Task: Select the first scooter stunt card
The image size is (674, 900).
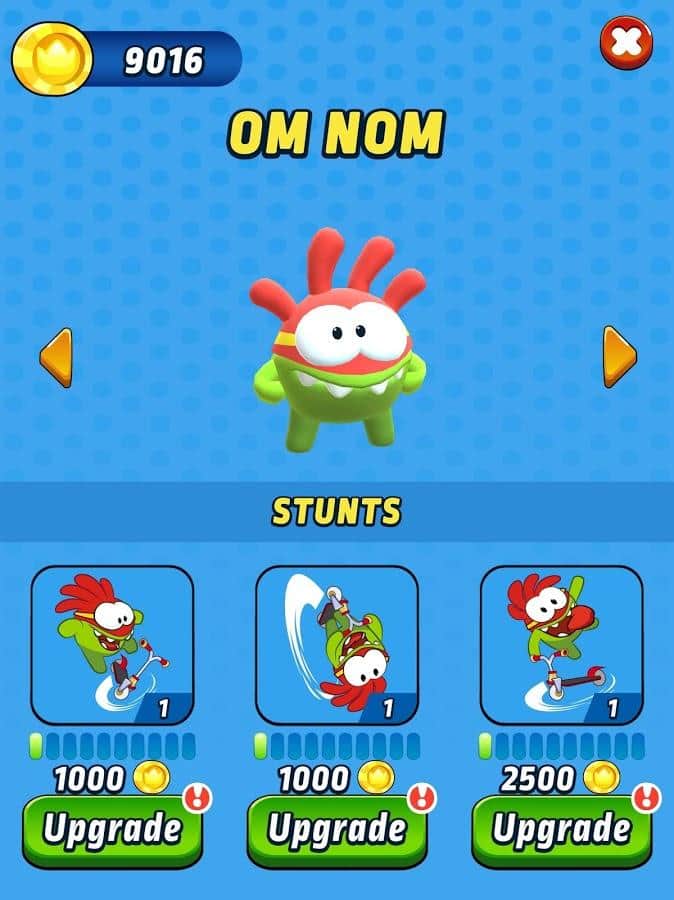Action: click(x=112, y=645)
